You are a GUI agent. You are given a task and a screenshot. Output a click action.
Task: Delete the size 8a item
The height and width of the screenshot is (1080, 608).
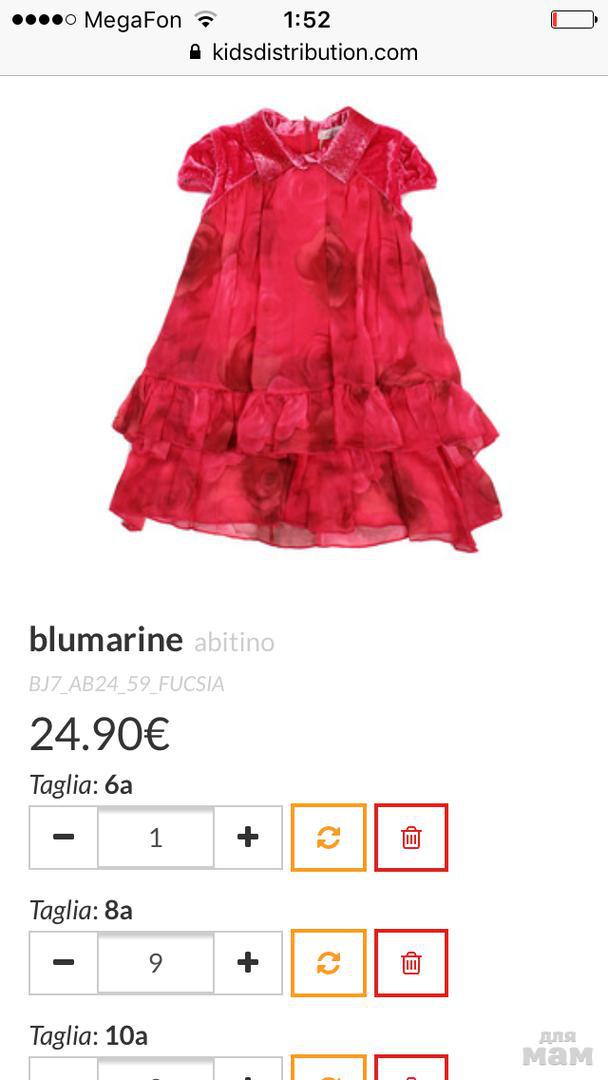pyautogui.click(x=411, y=962)
